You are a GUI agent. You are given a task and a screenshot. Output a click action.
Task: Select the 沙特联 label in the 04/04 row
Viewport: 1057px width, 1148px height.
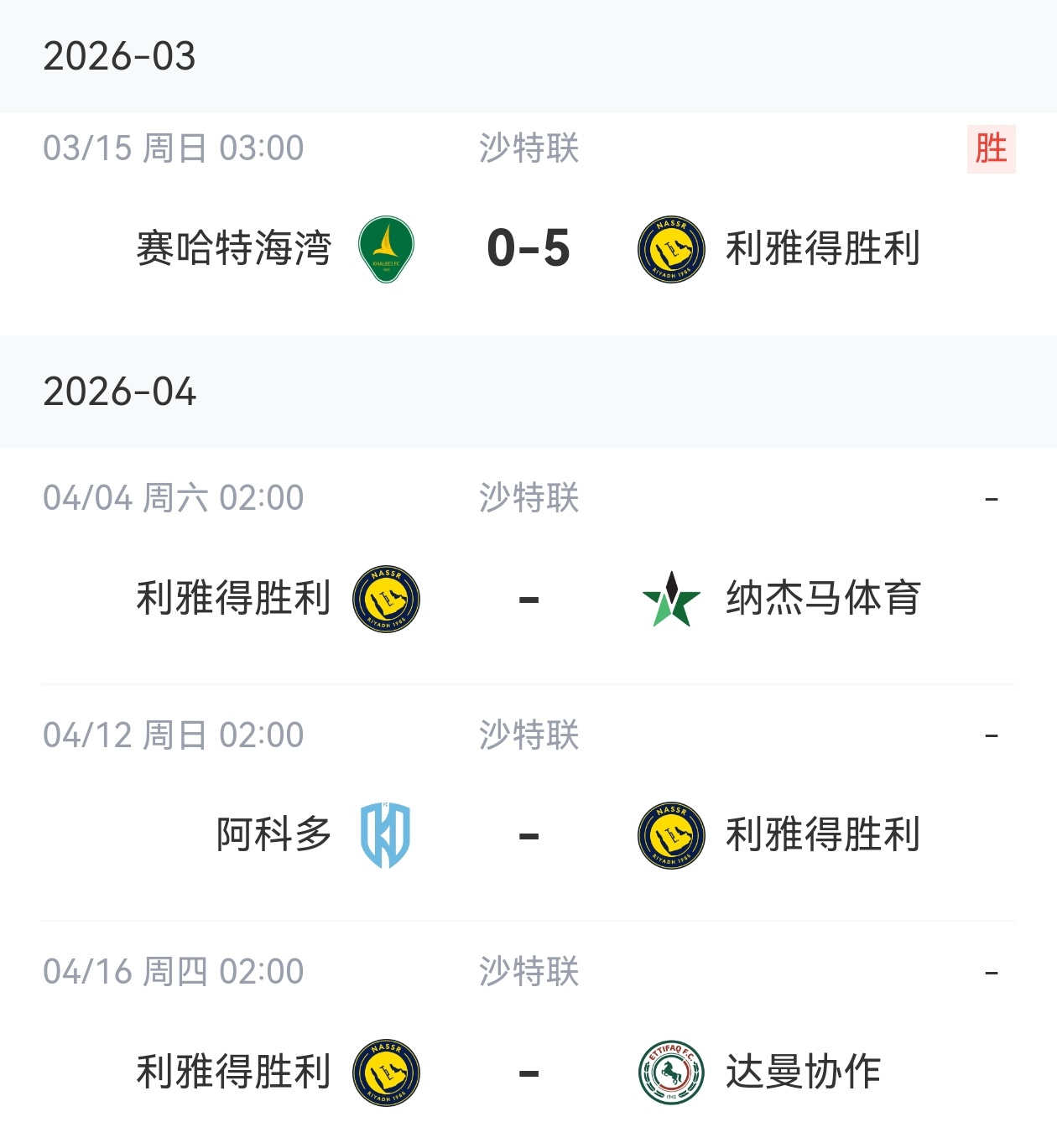528,497
